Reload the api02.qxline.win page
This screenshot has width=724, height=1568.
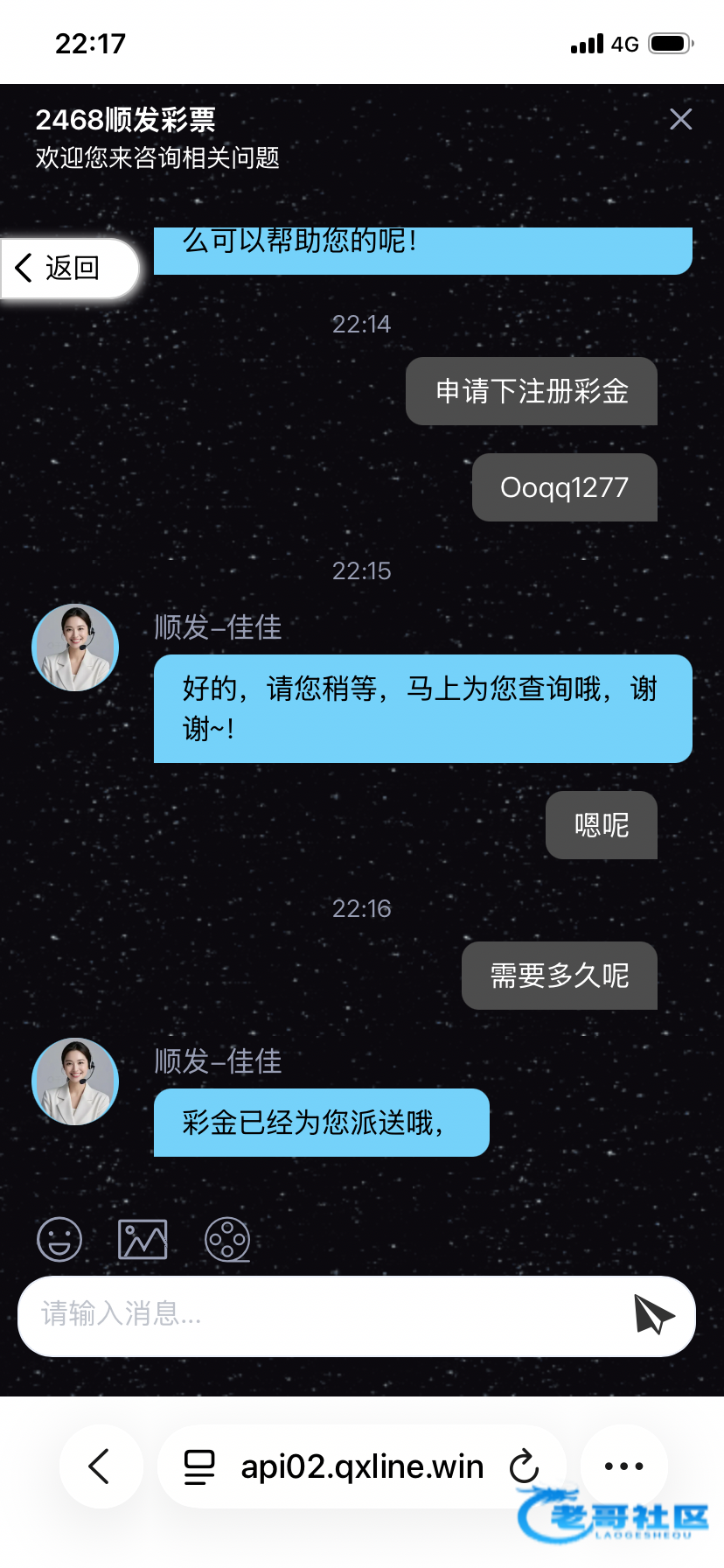[524, 1466]
